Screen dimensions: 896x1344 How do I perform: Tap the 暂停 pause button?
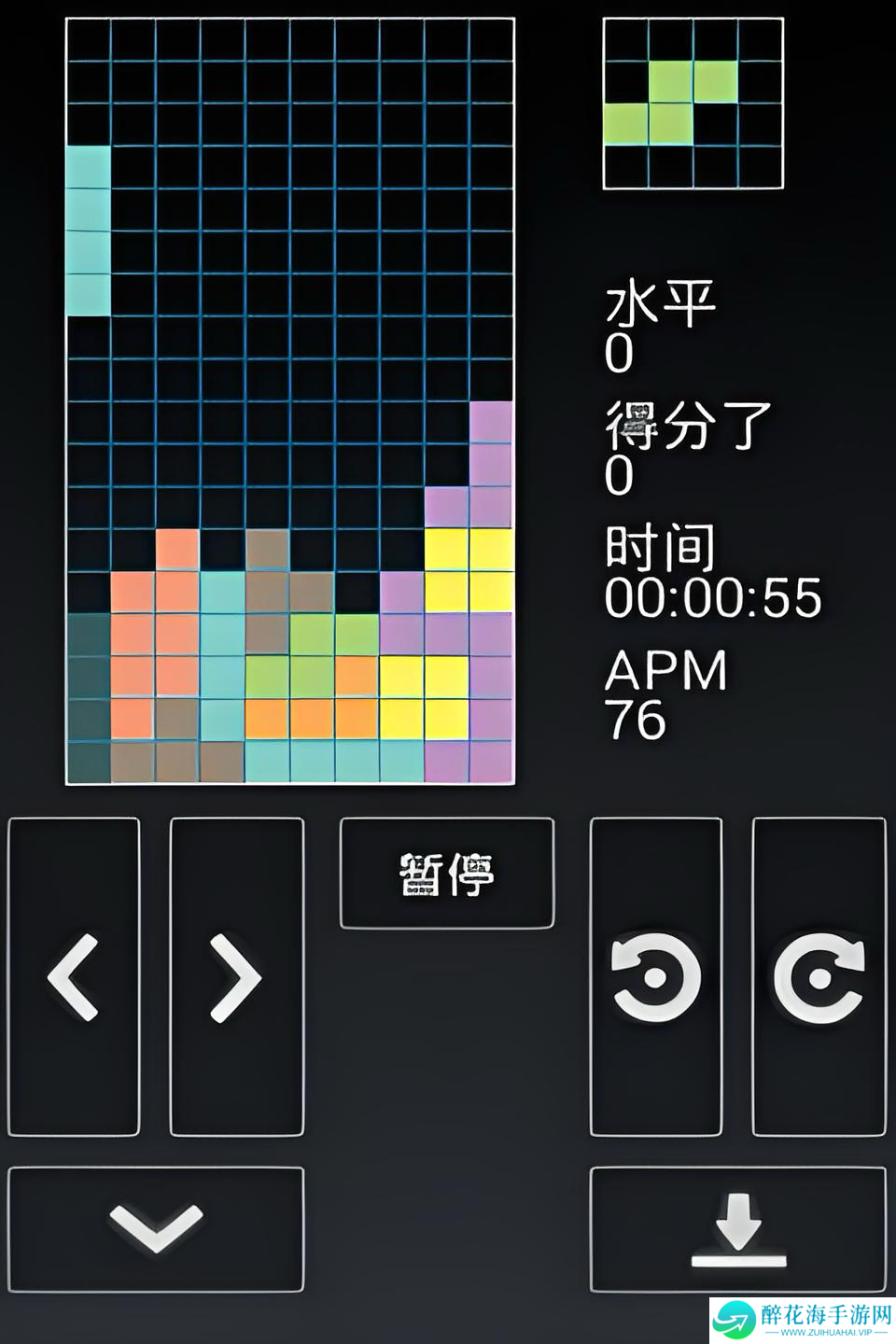coord(446,874)
